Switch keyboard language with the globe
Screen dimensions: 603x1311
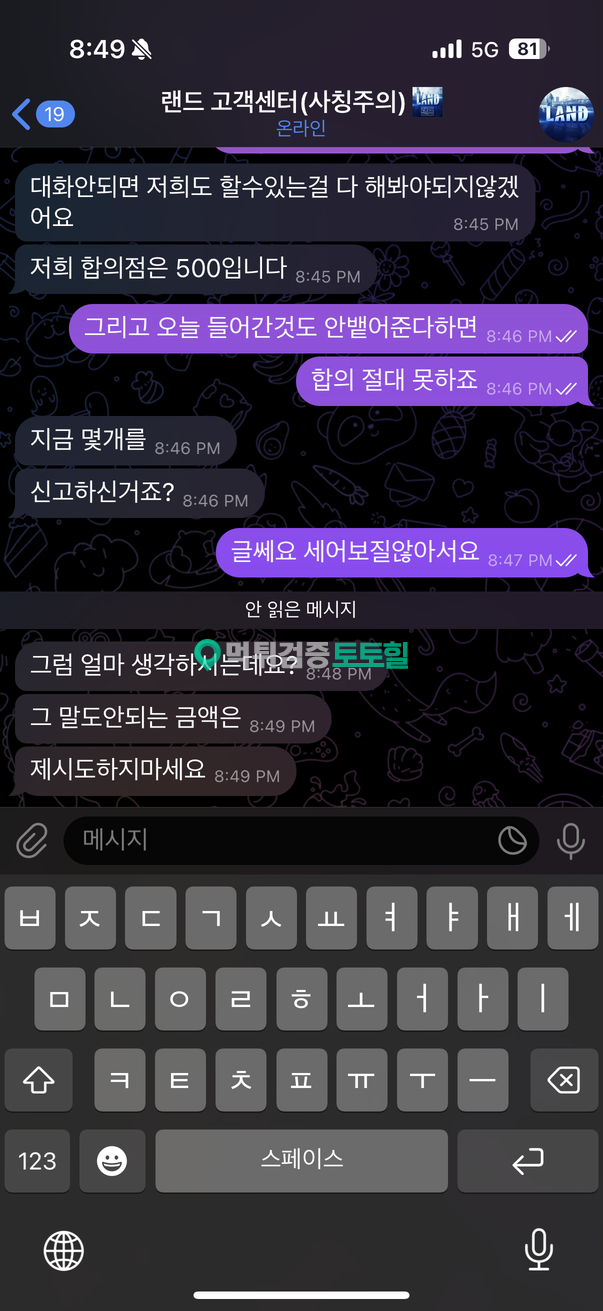[64, 1249]
